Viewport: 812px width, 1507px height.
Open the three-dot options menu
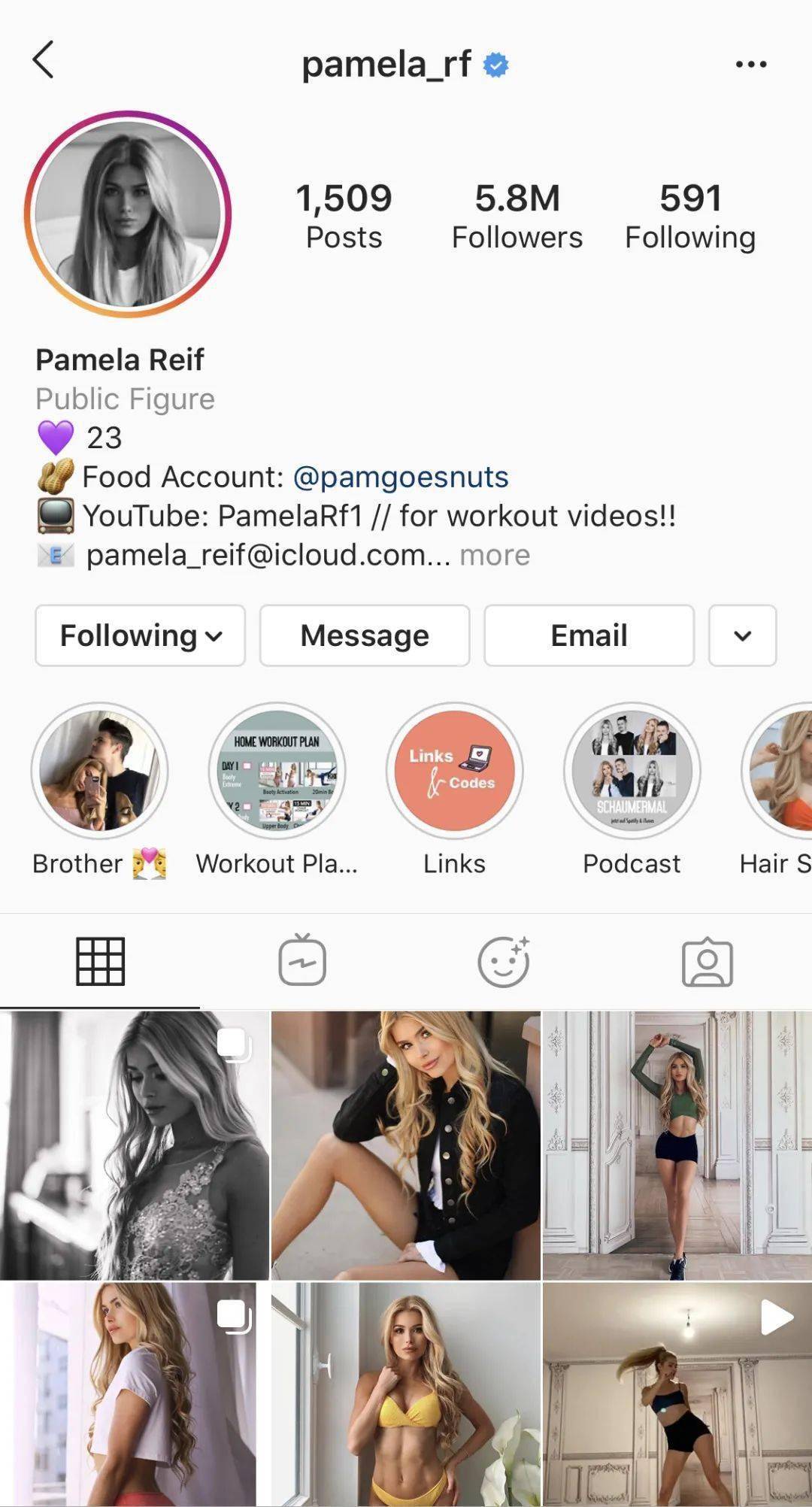[750, 65]
